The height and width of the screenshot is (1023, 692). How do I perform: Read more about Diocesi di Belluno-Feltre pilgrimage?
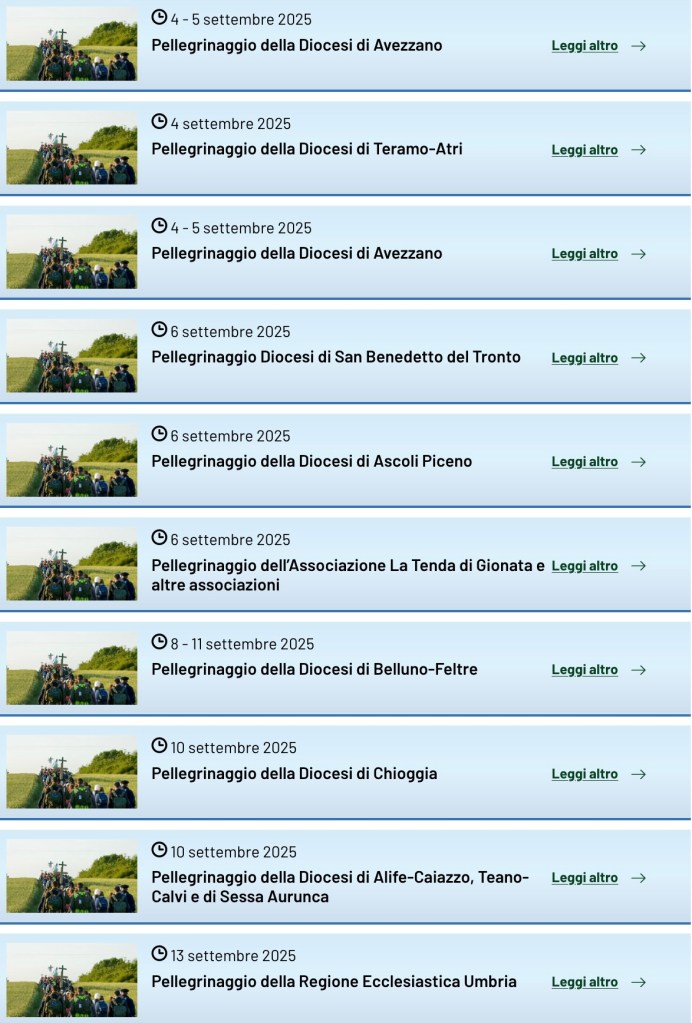coord(585,670)
